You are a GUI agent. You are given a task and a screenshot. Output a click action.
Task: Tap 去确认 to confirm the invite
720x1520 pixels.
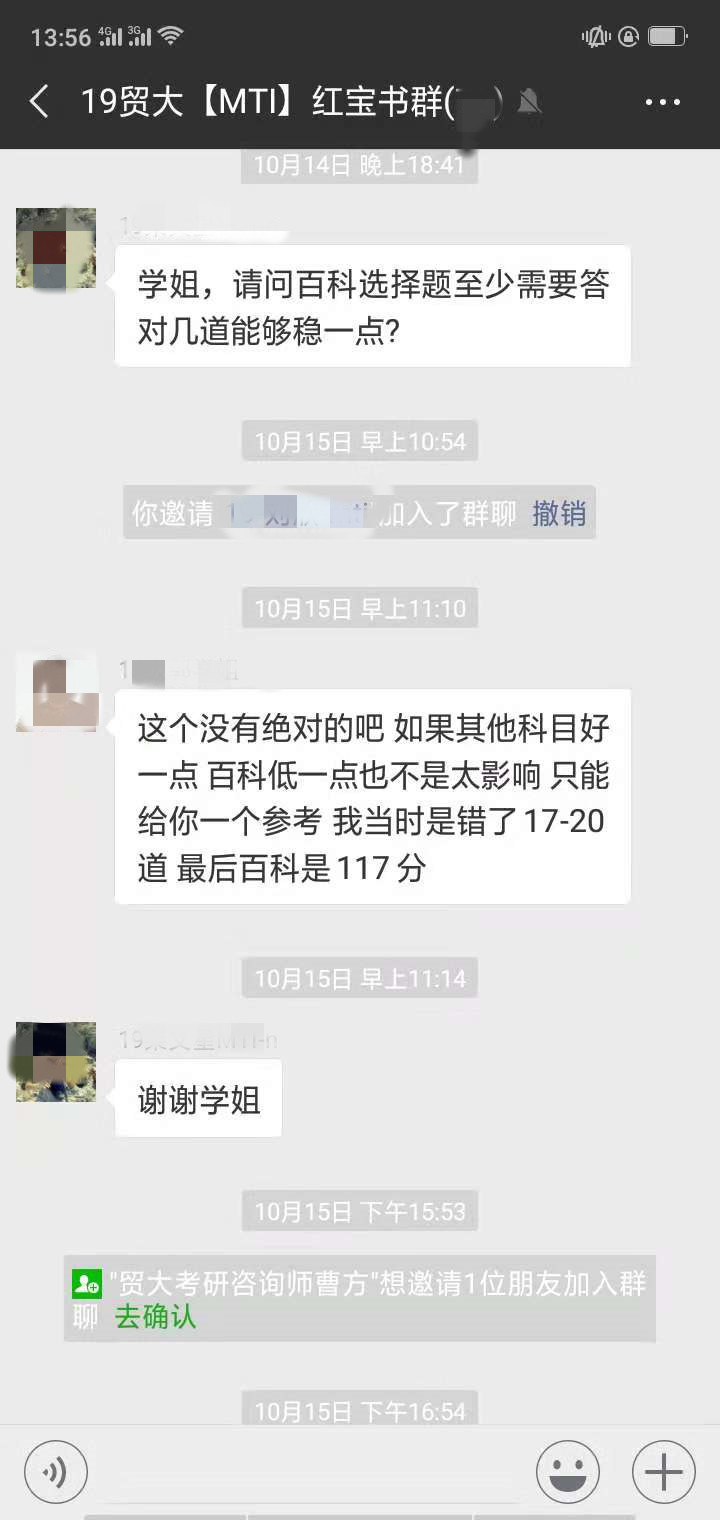click(155, 1317)
